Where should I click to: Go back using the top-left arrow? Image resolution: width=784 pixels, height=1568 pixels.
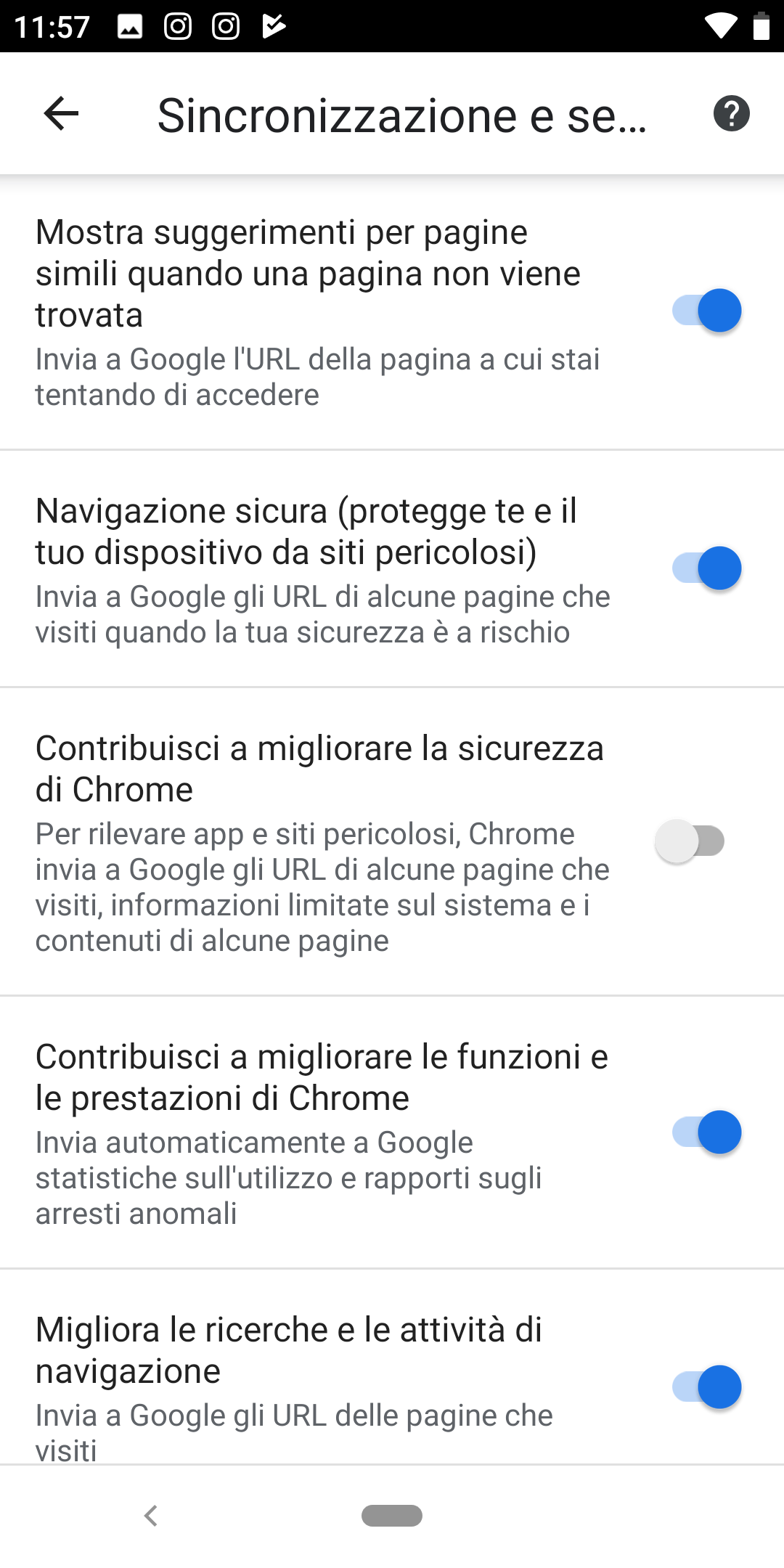click(x=61, y=114)
